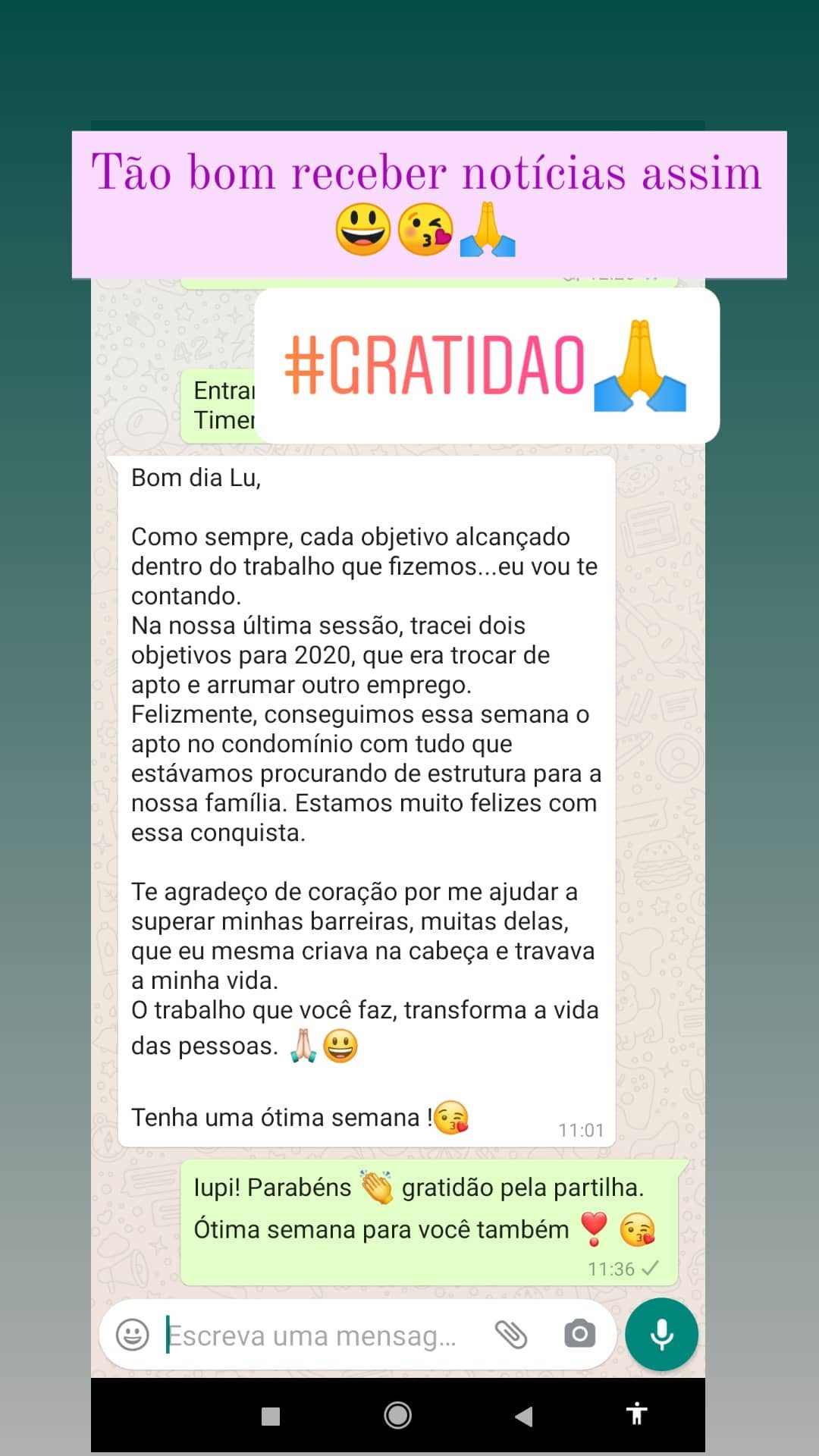Select the long Bom dia Lu message bubble
Screen dimensions: 819x1456
[x=364, y=796]
